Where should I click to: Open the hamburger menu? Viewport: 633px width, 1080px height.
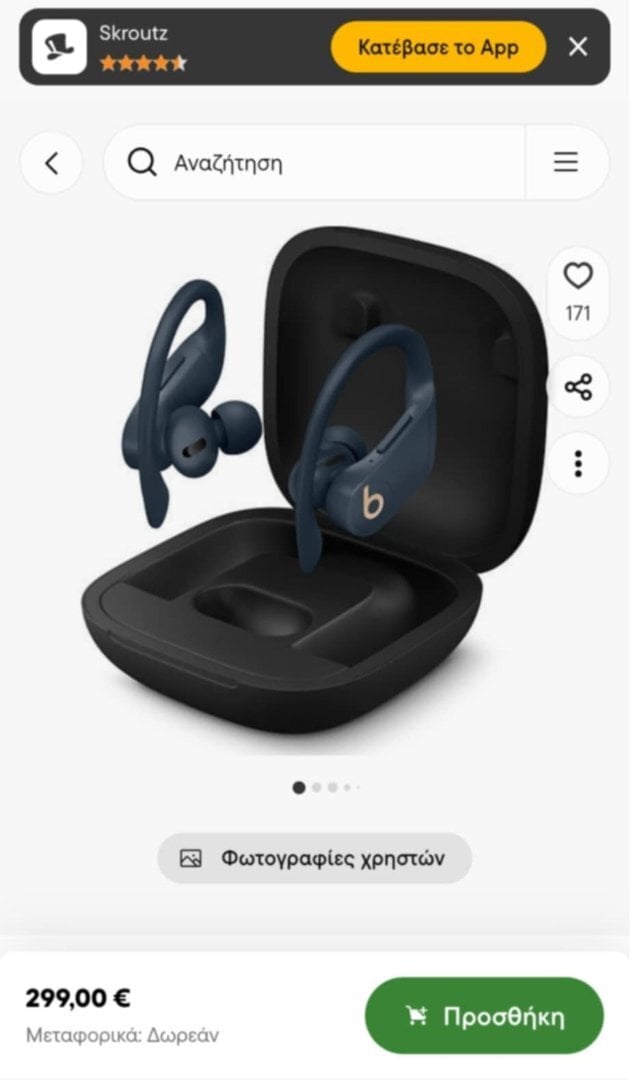coord(566,163)
